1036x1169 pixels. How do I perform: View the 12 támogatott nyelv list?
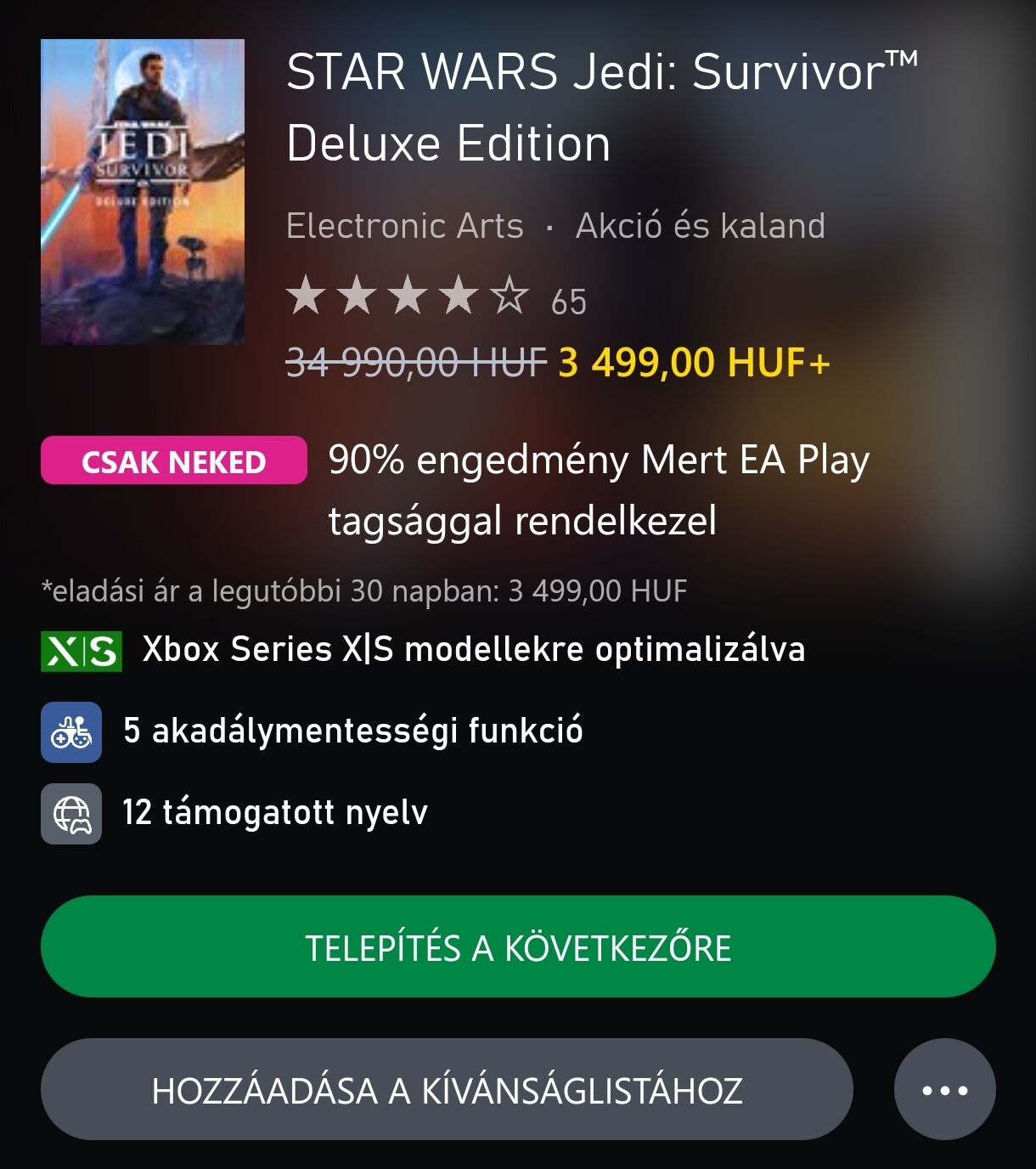(x=274, y=812)
